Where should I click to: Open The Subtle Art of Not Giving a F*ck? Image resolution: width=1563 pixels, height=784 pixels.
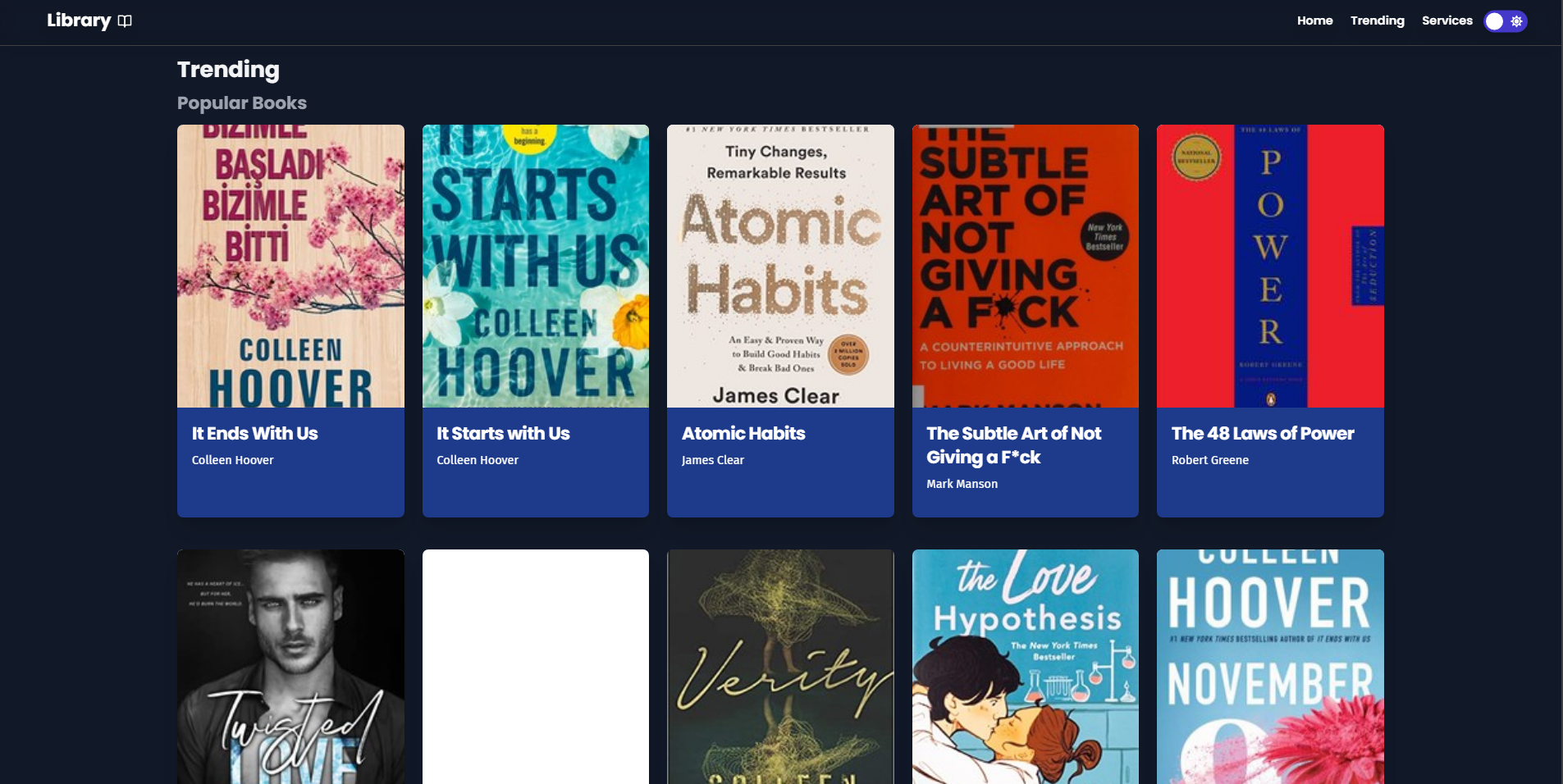click(x=1025, y=320)
